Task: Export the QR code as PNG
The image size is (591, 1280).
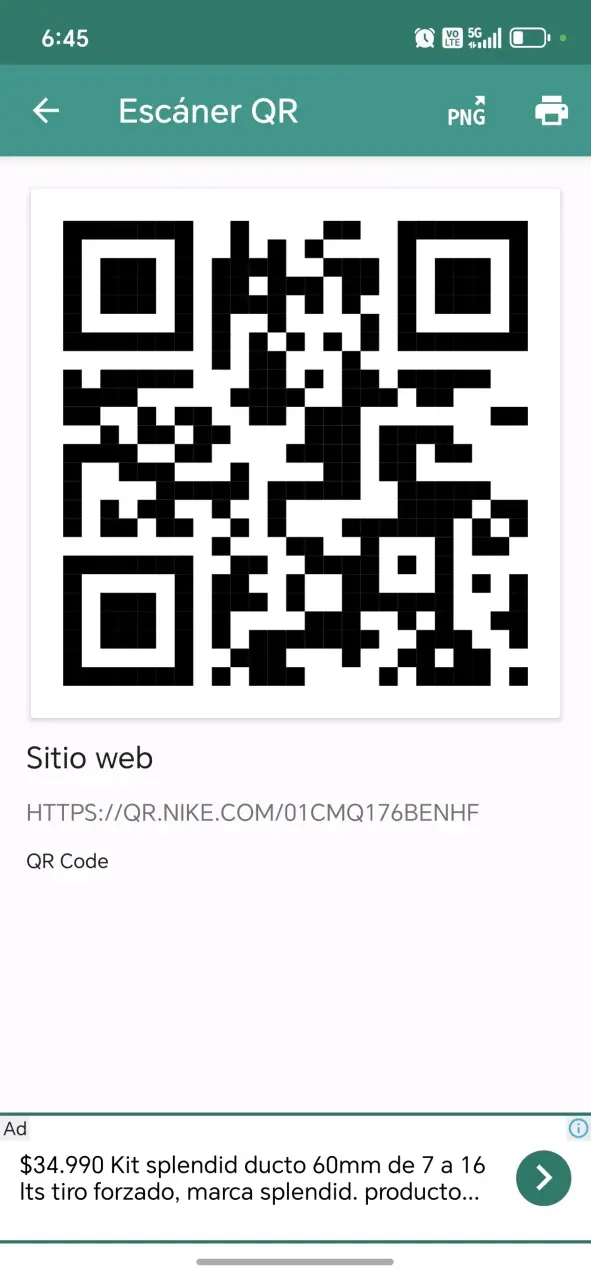Action: pyautogui.click(x=467, y=111)
